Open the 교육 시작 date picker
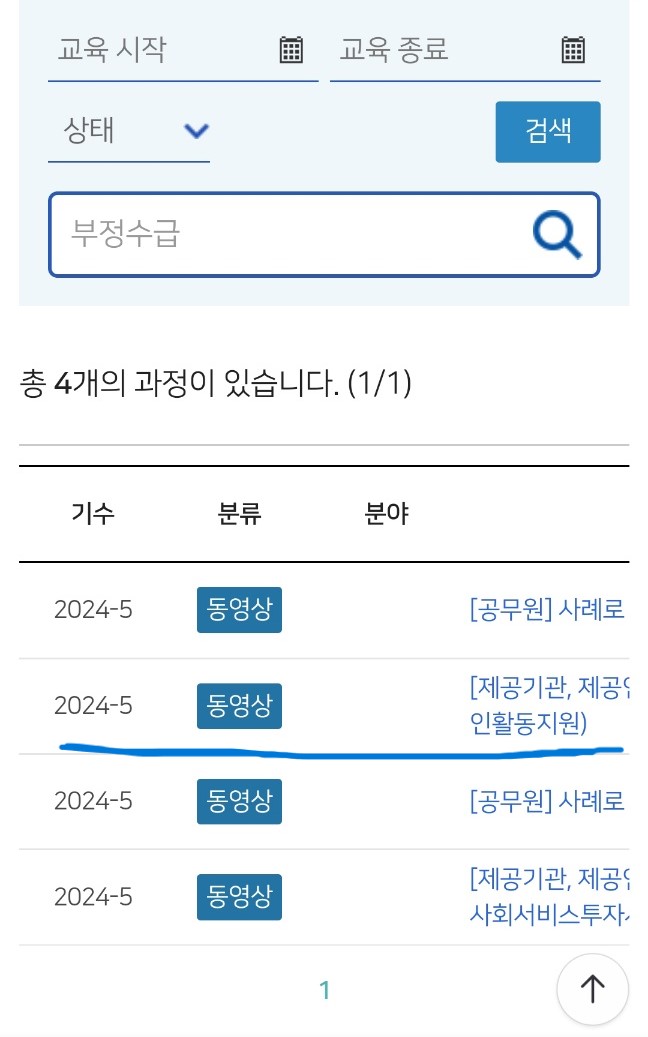Image resolution: width=648 pixels, height=1037 pixels. [291, 50]
